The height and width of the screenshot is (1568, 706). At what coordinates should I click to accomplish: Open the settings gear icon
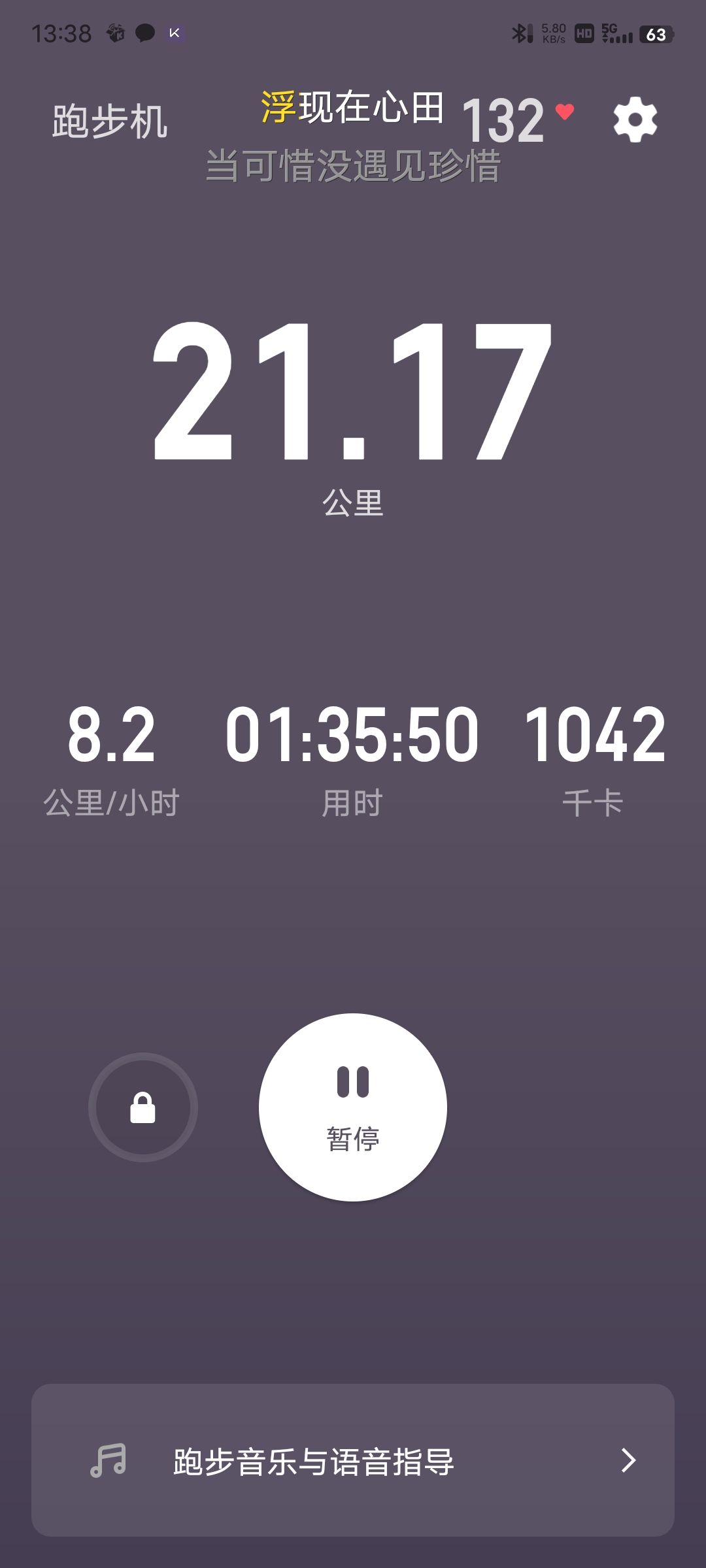[635, 120]
